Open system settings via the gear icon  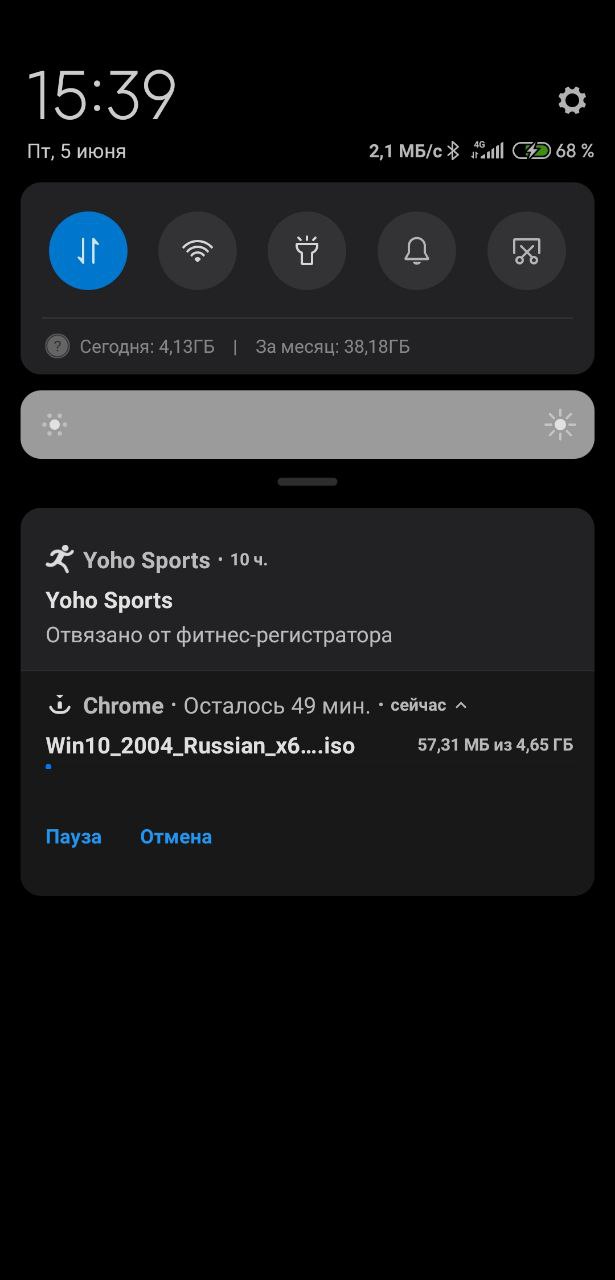tap(572, 100)
